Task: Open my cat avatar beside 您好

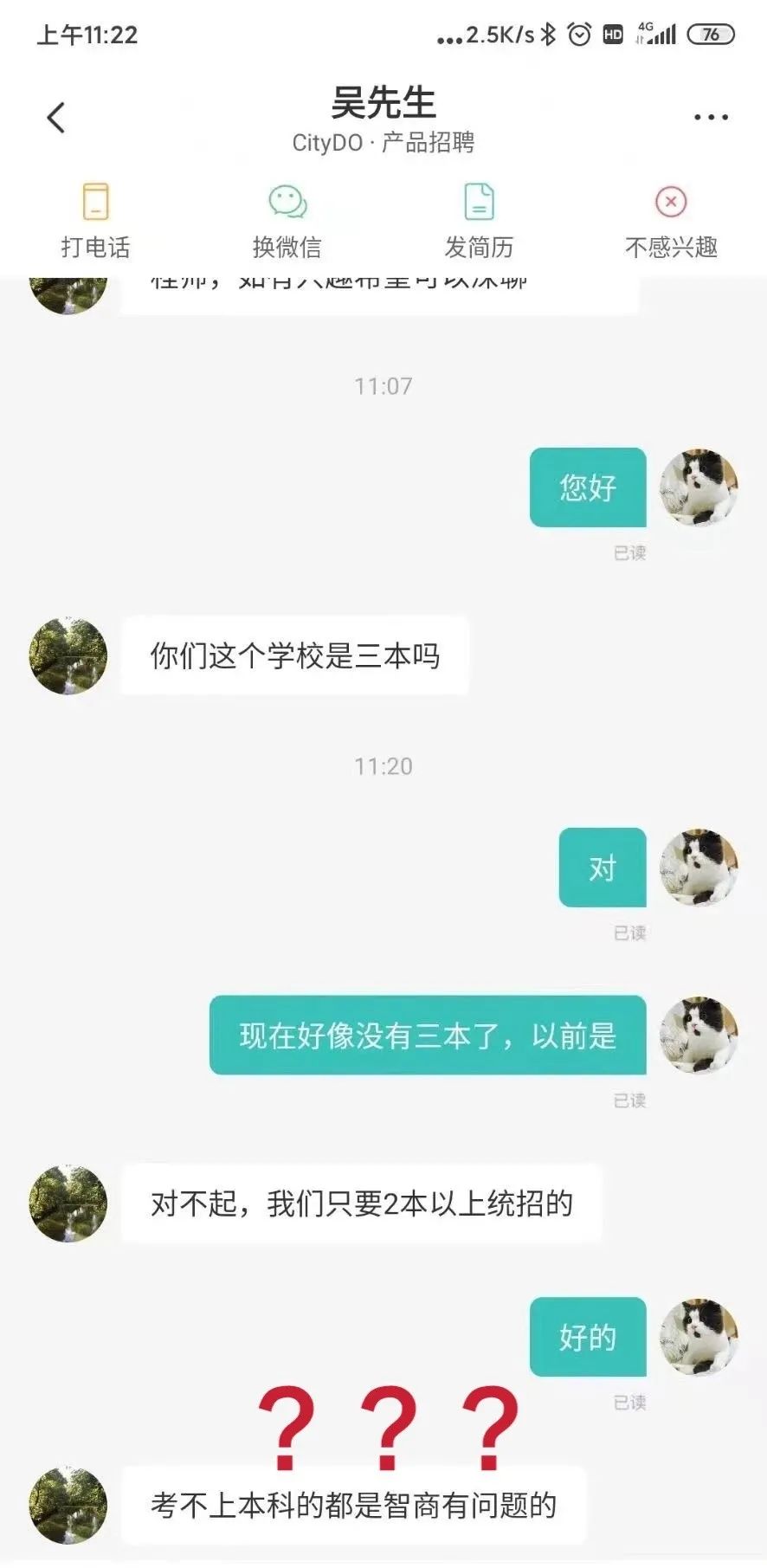Action: click(x=699, y=487)
